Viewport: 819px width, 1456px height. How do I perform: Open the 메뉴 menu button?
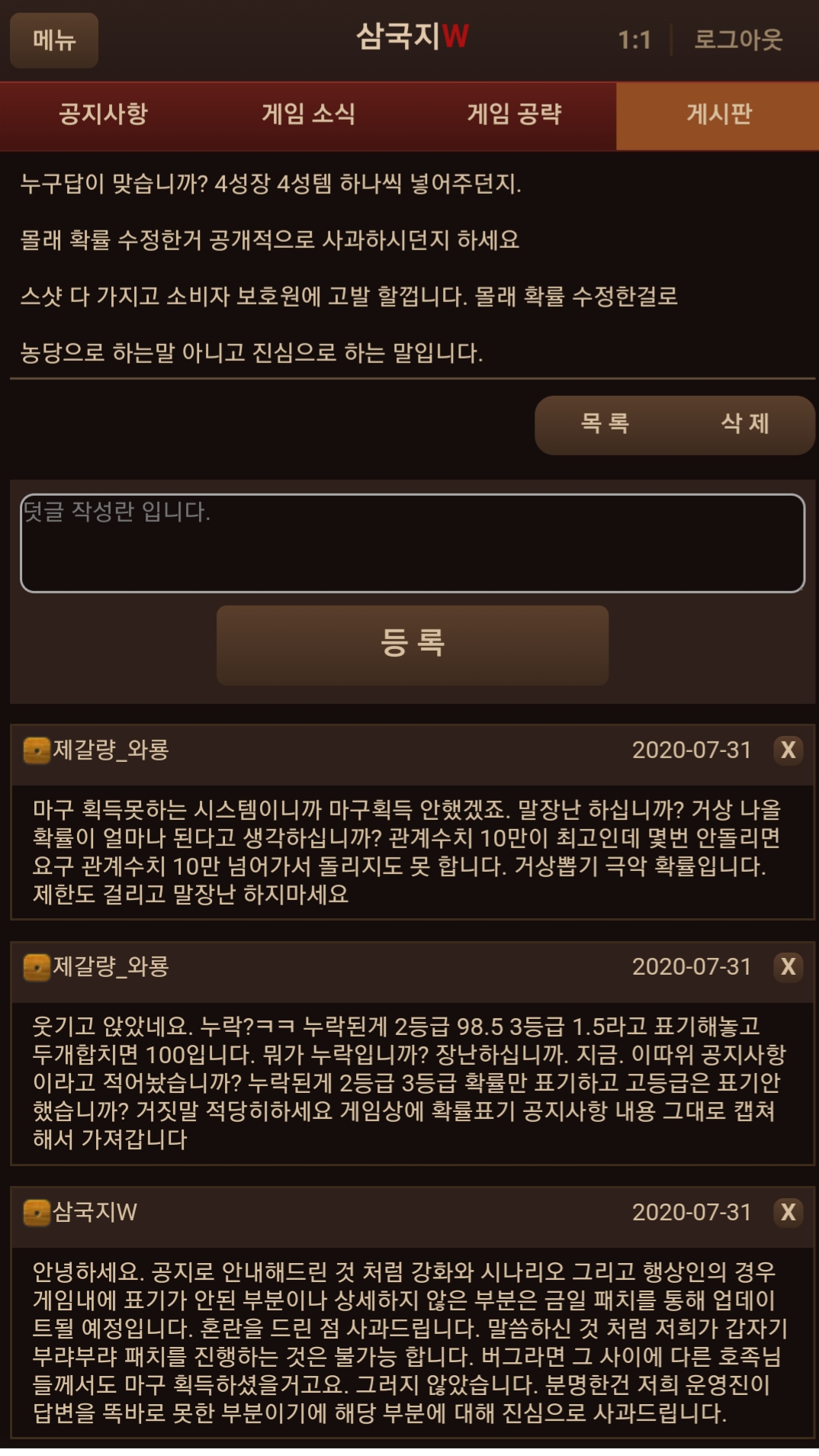click(x=54, y=40)
